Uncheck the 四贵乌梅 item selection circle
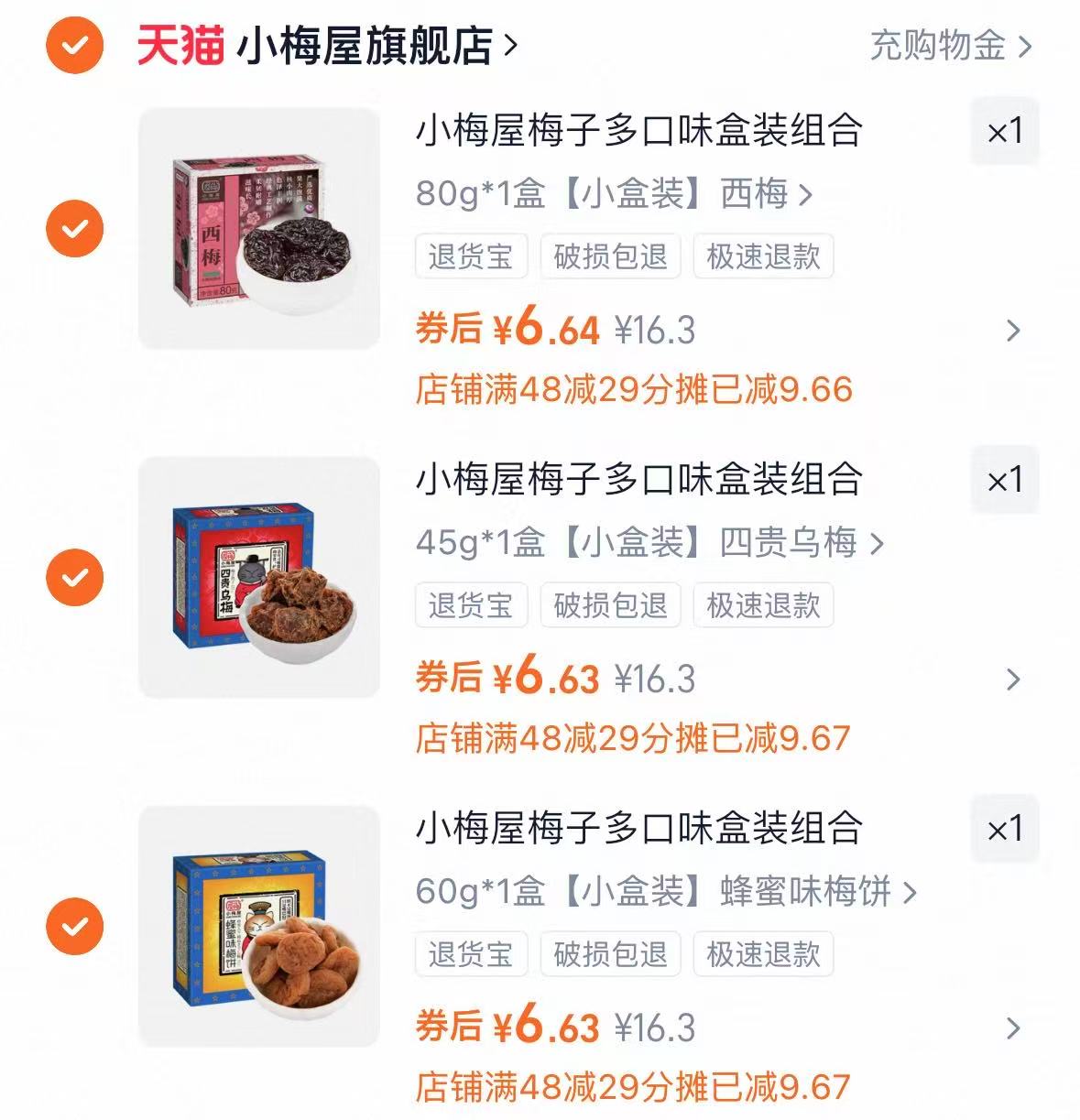Screen dimensions: 1080x1120 click(73, 575)
